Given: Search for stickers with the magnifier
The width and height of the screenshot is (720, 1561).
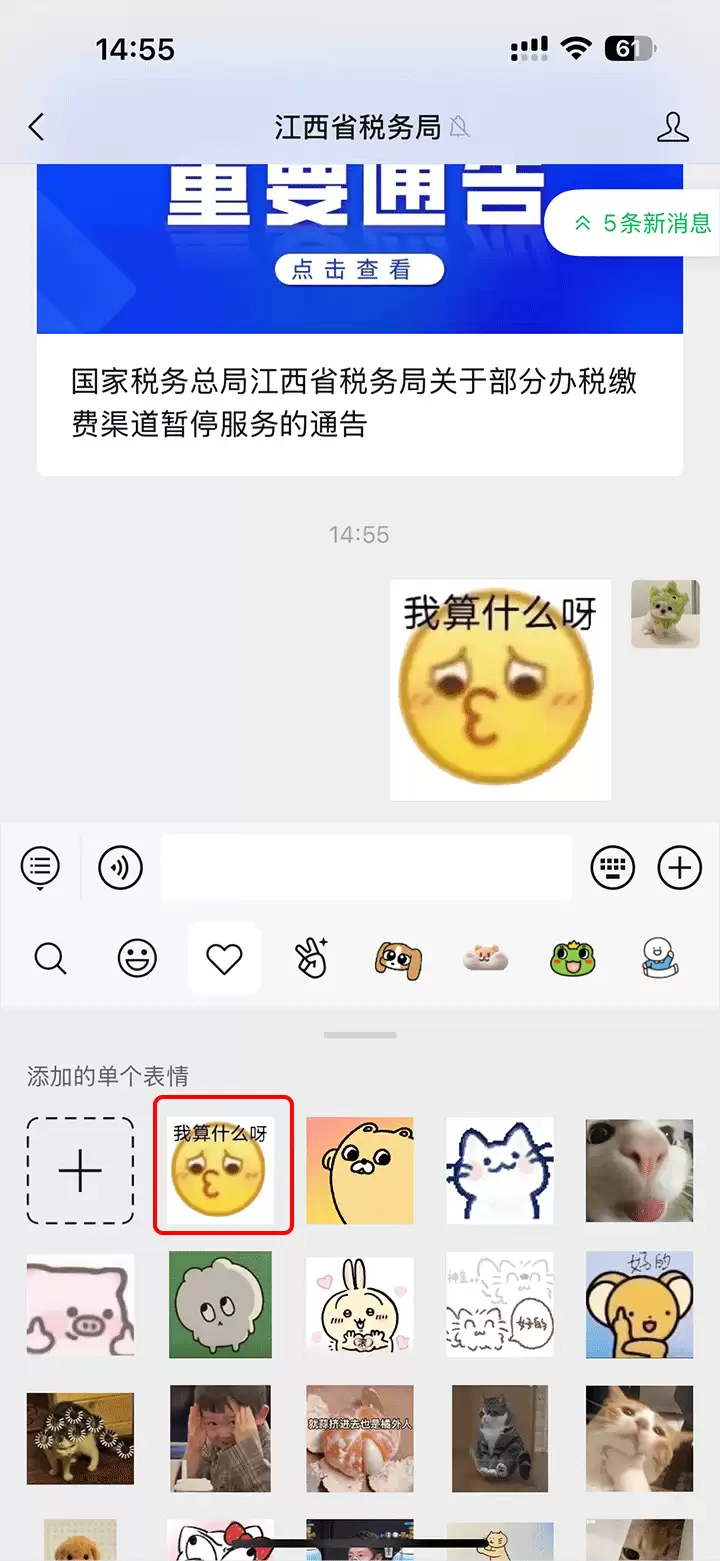Looking at the screenshot, I should pyautogui.click(x=50, y=959).
